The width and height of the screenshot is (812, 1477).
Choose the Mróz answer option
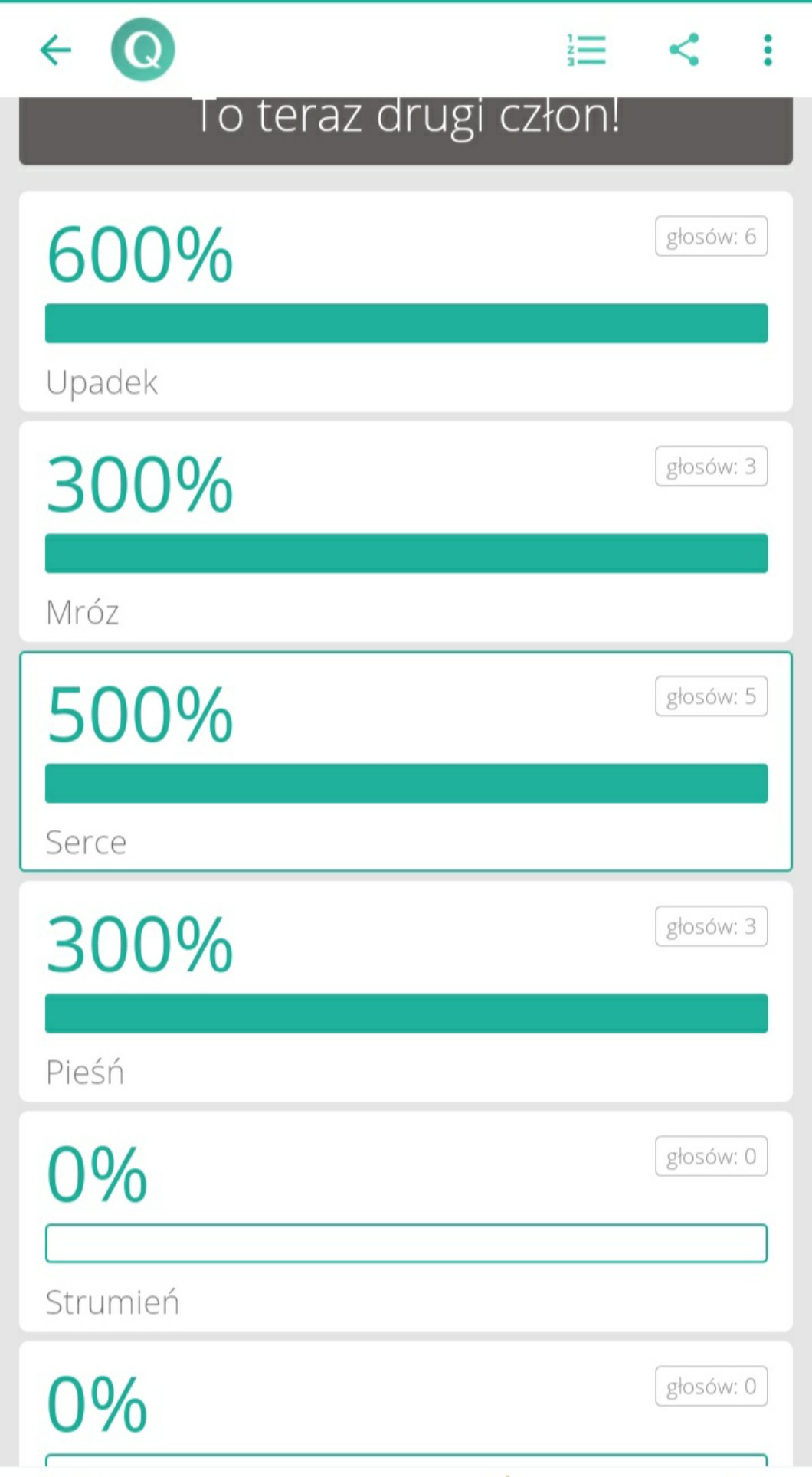[x=406, y=531]
